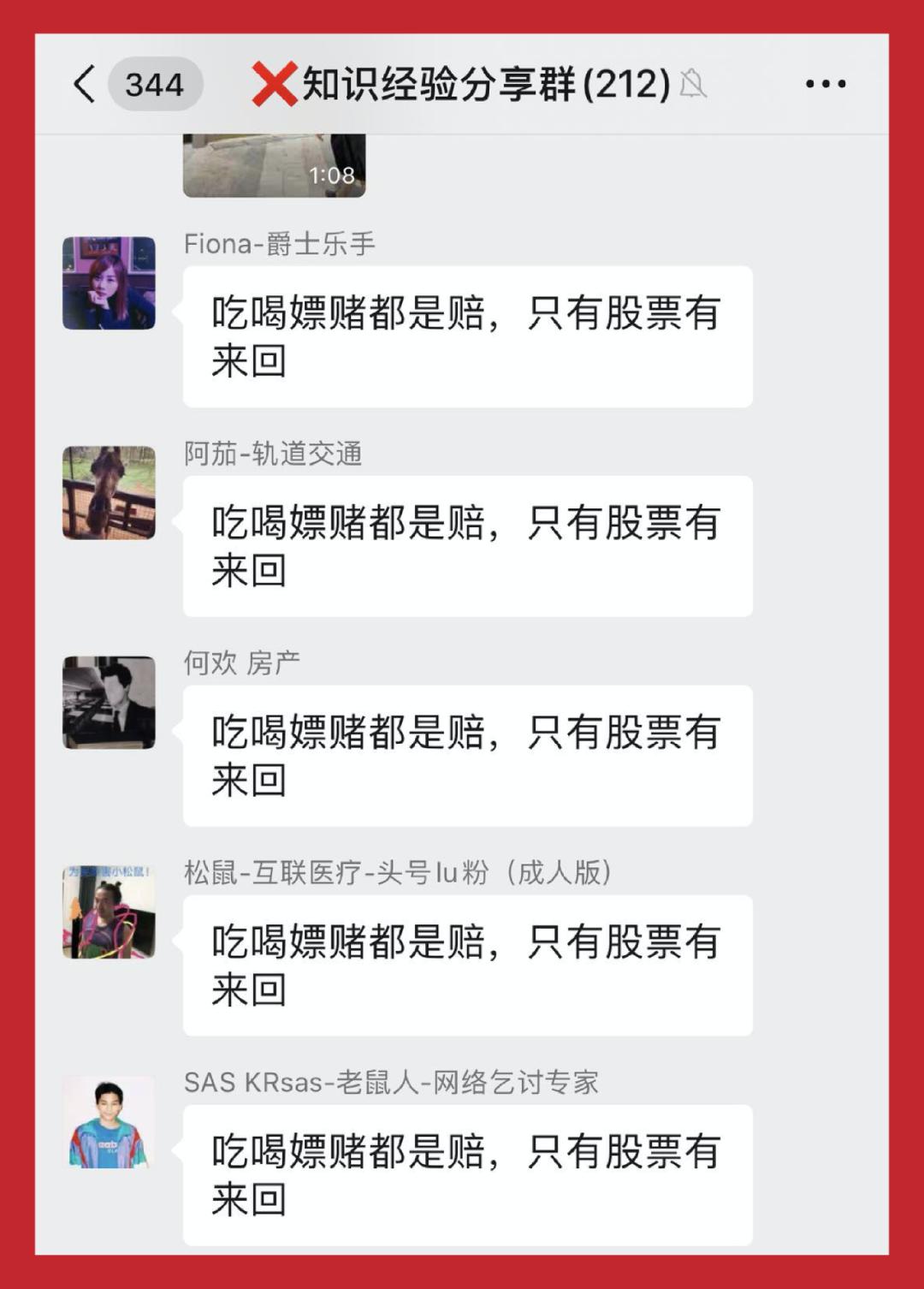Play the 1:08 video message
The width and height of the screenshot is (924, 1289).
pyautogui.click(x=274, y=165)
